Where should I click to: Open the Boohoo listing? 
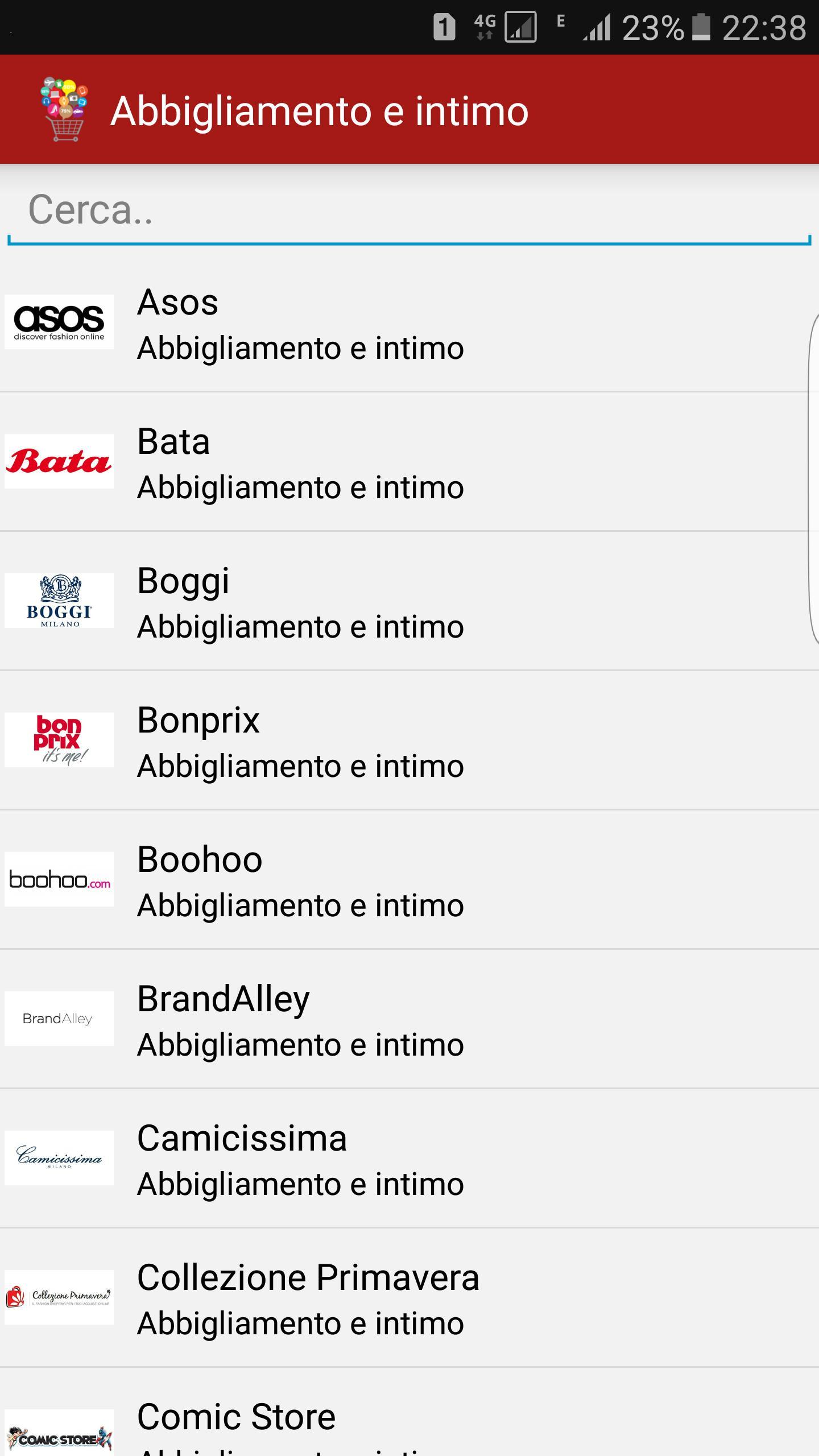click(x=409, y=880)
